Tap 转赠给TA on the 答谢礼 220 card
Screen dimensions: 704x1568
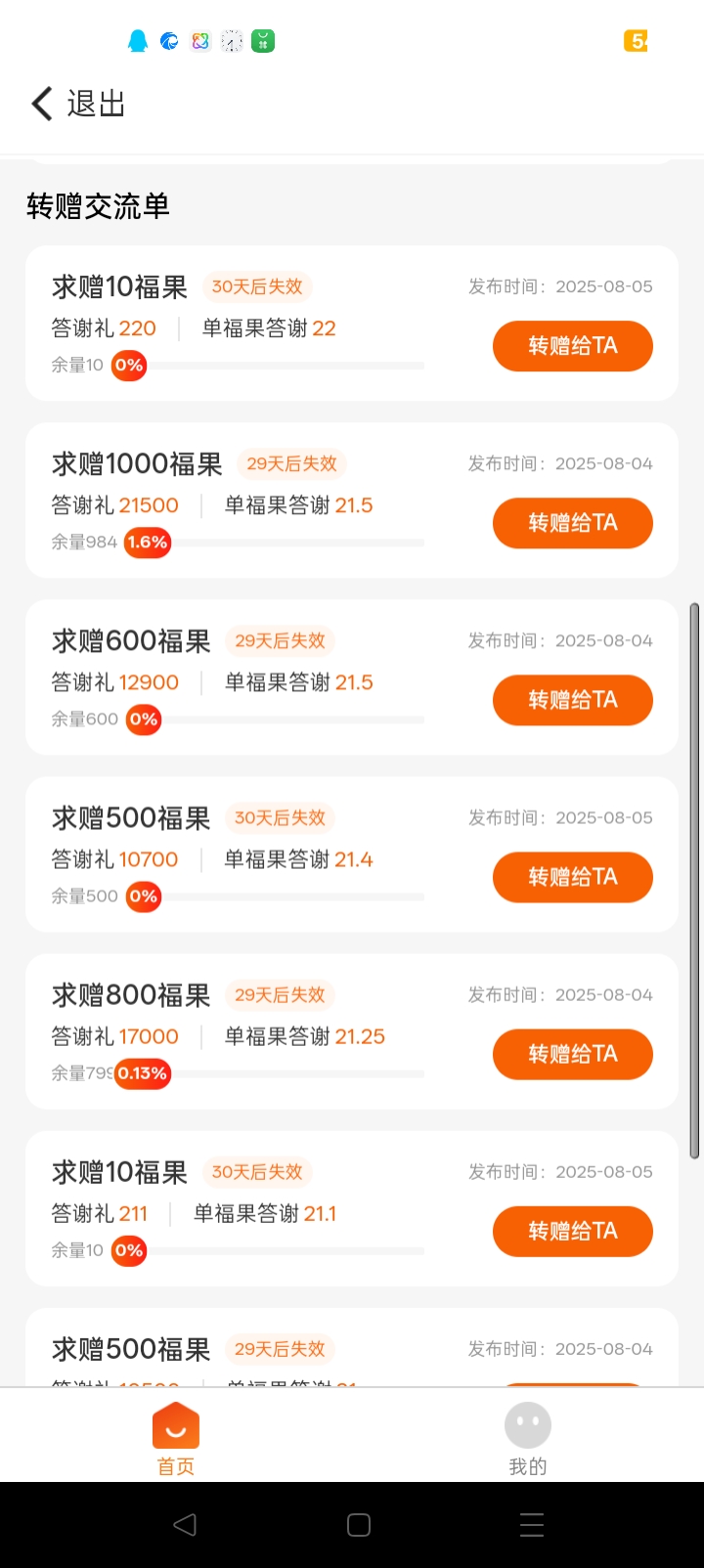point(573,346)
